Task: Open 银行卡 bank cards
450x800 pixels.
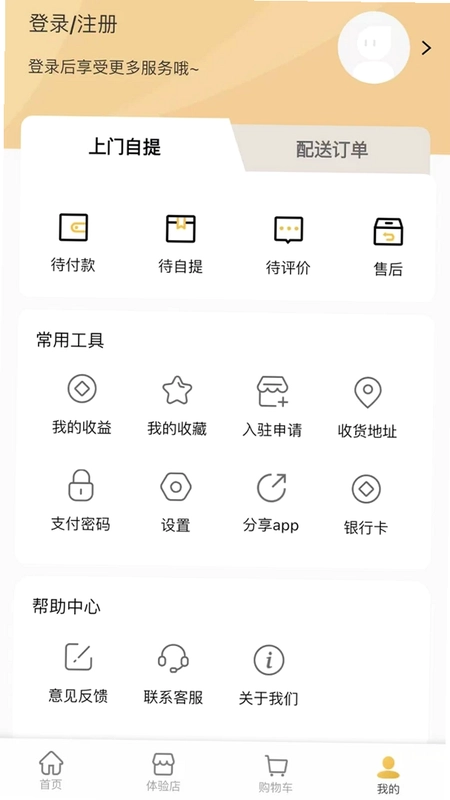Action: coord(366,505)
